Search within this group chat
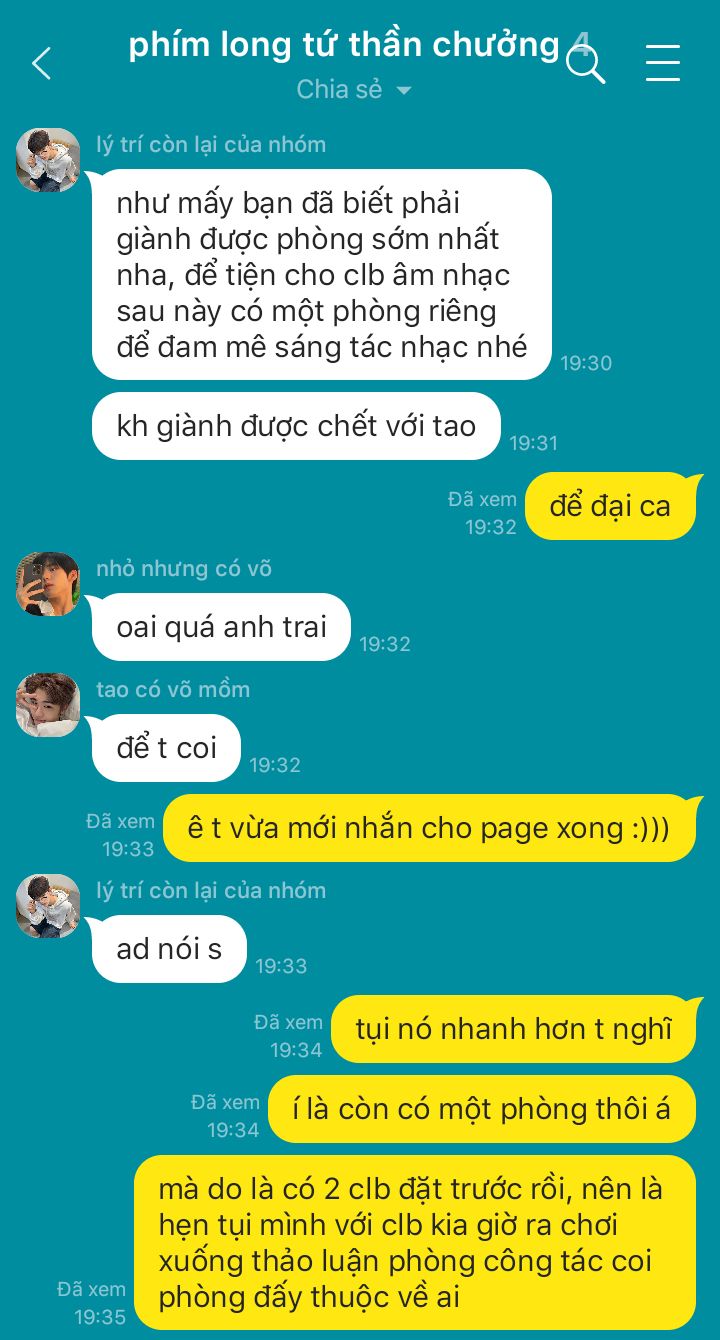Screen dimensions: 720x1340 click(586, 64)
